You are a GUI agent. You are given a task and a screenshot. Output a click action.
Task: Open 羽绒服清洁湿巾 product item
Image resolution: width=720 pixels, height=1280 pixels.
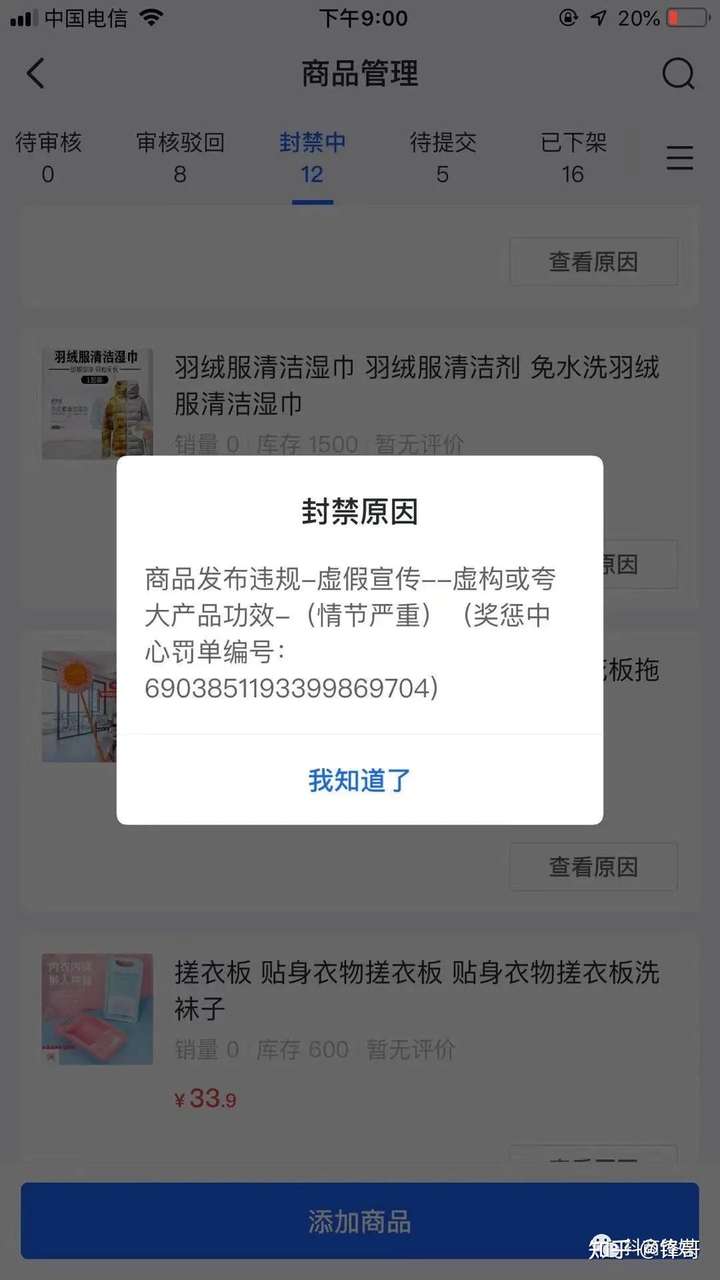[416, 385]
